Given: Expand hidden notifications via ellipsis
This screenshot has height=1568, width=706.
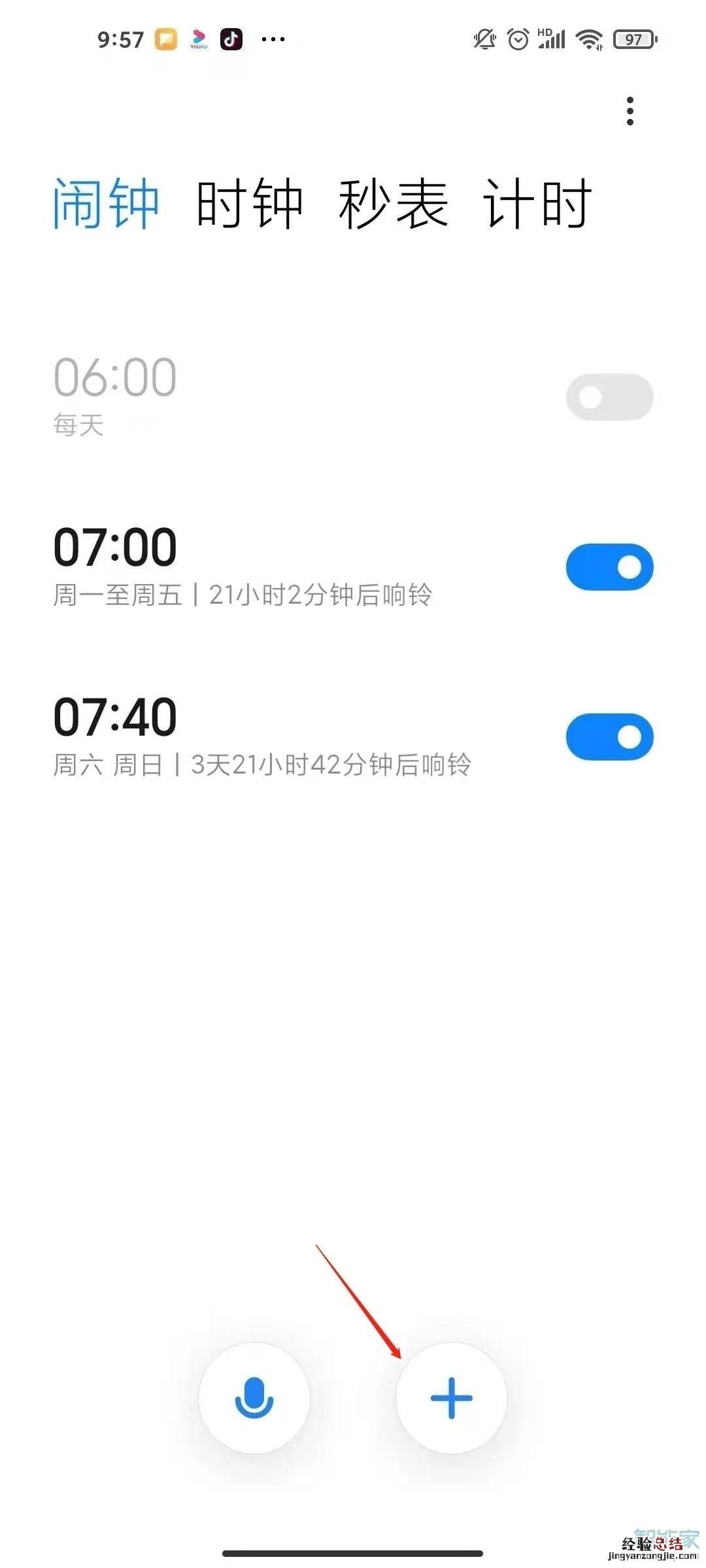Looking at the screenshot, I should click(273, 39).
